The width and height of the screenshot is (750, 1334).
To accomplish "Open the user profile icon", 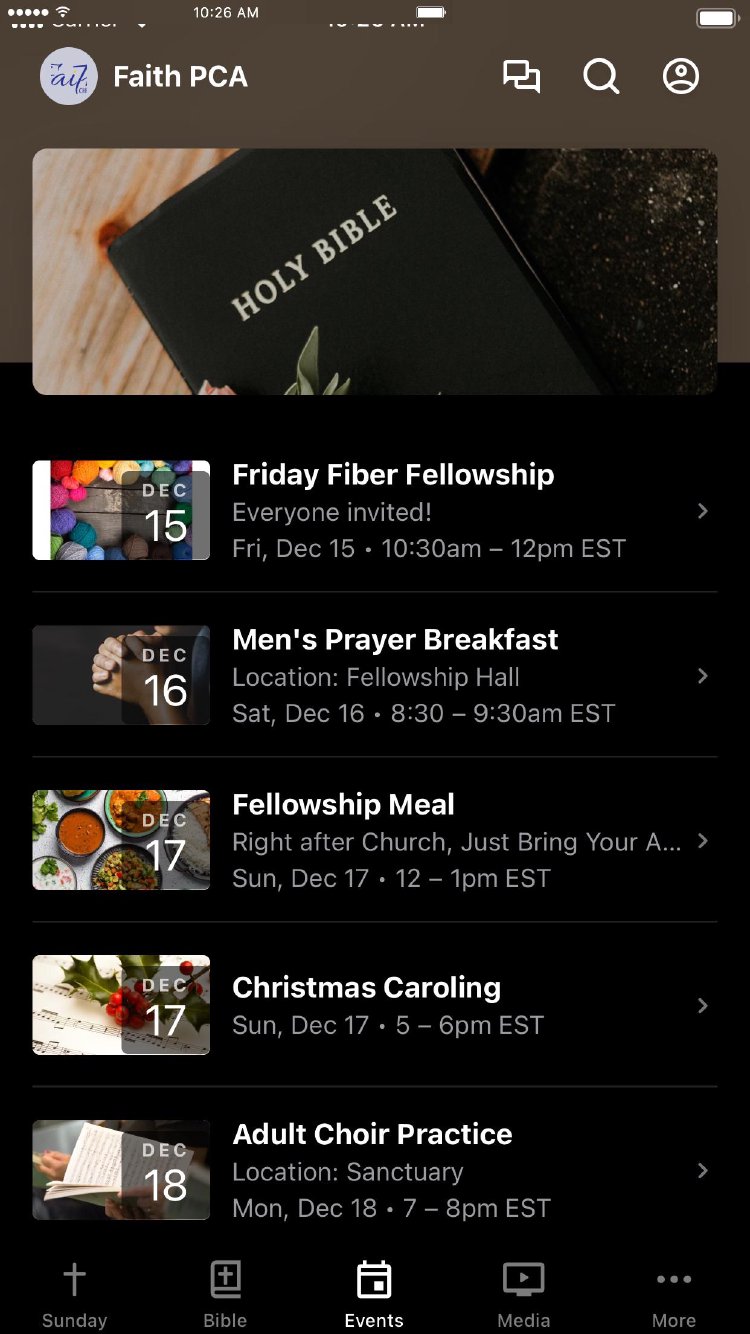I will tap(681, 77).
